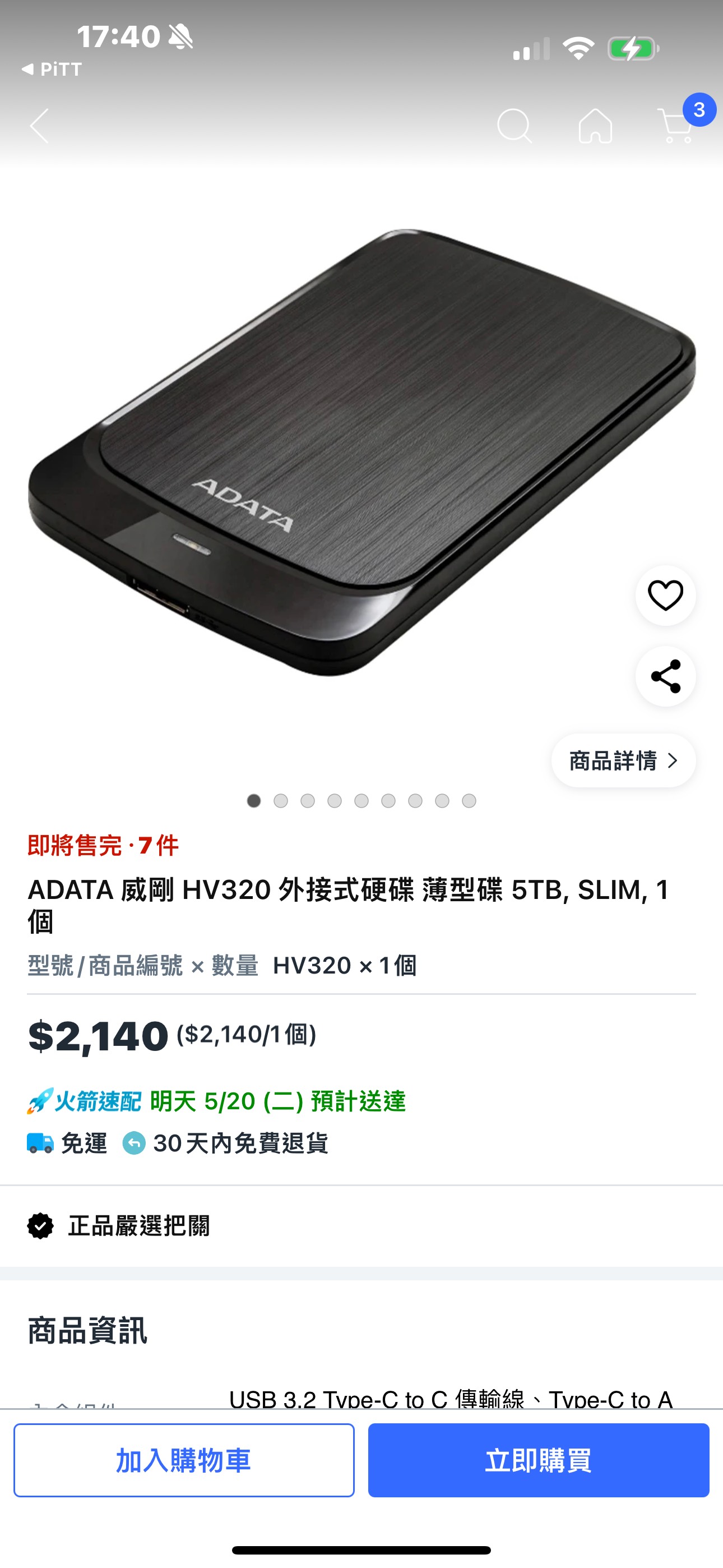Viewport: 723px width, 1568px height.
Task: Go back using the top-left arrow
Action: click(40, 126)
